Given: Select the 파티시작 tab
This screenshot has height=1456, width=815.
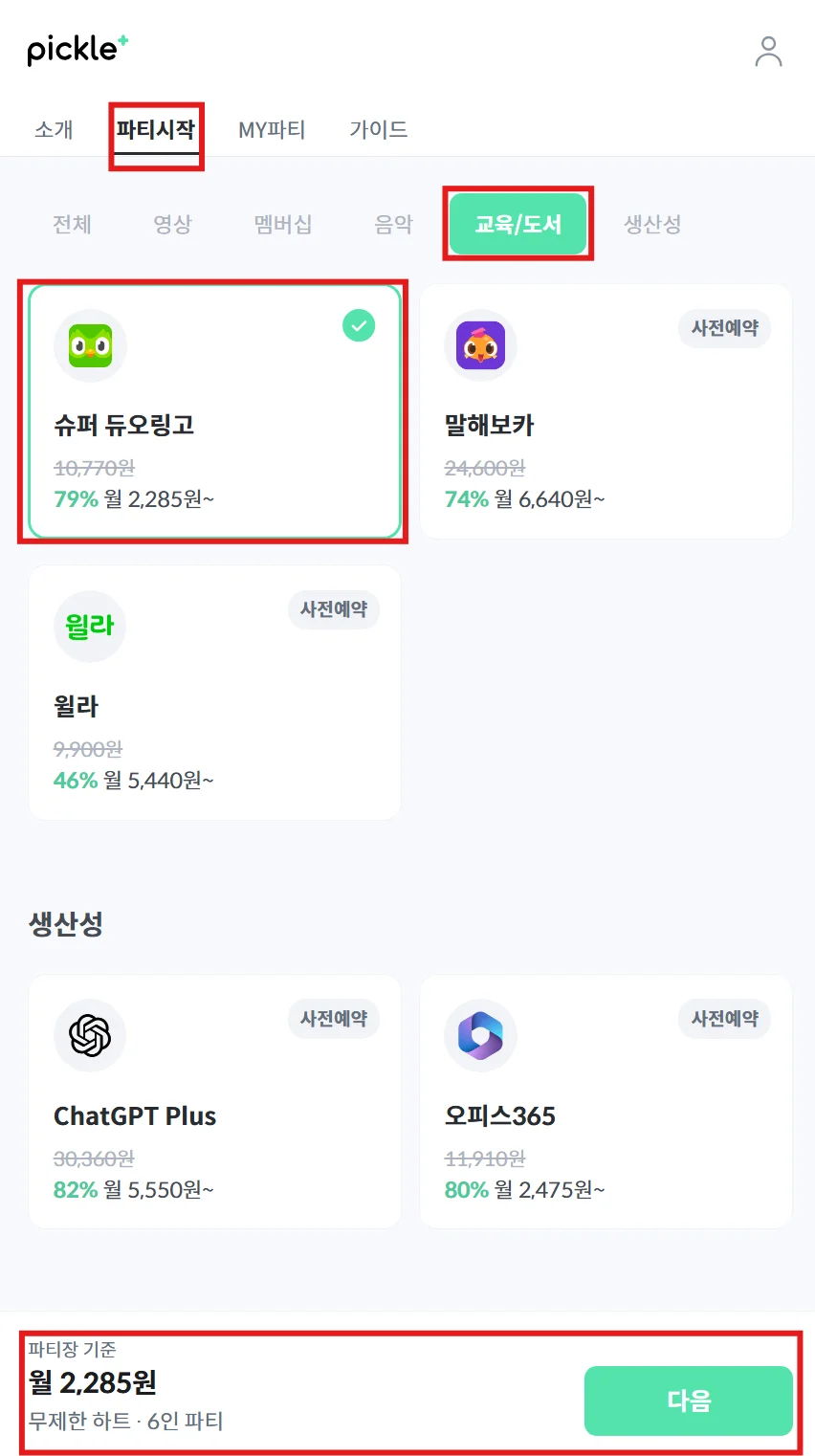Looking at the screenshot, I should [156, 129].
